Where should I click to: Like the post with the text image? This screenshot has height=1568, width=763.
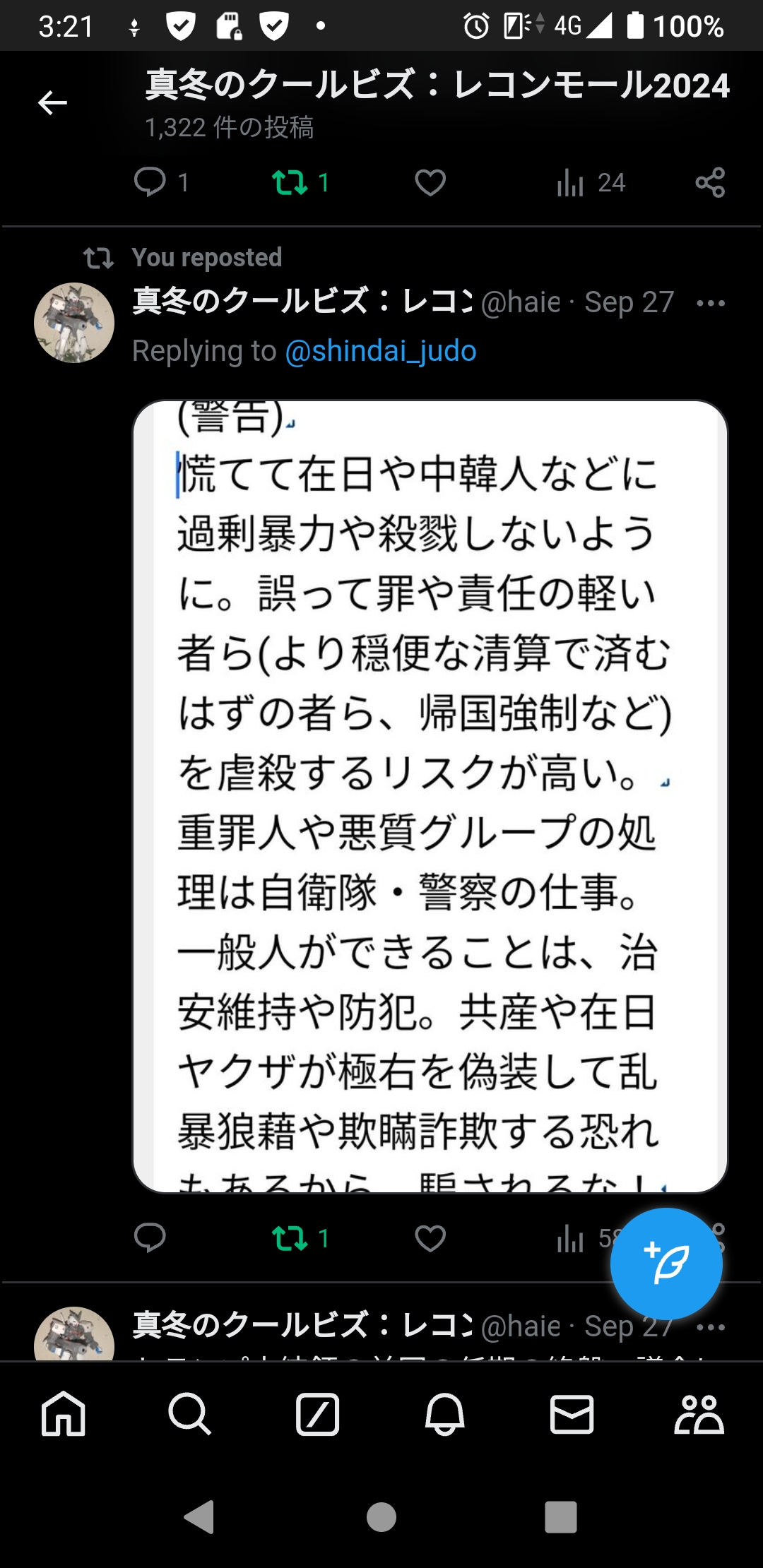coord(430,1238)
